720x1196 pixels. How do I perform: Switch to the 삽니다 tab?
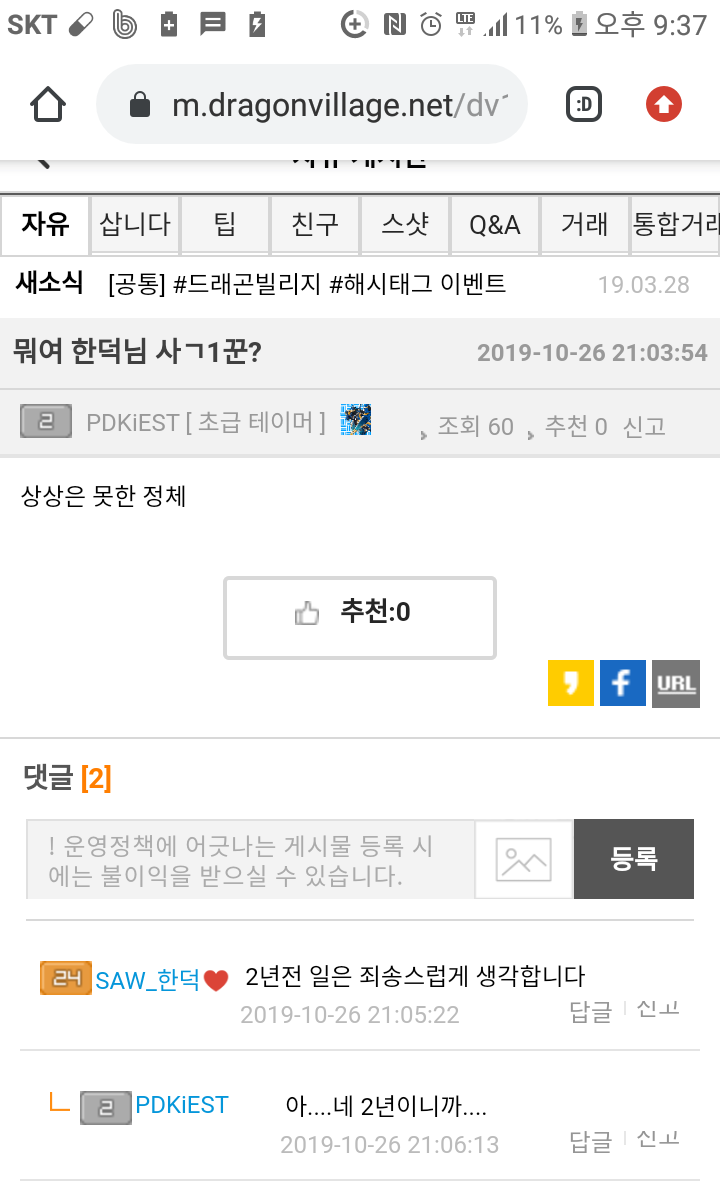[134, 224]
